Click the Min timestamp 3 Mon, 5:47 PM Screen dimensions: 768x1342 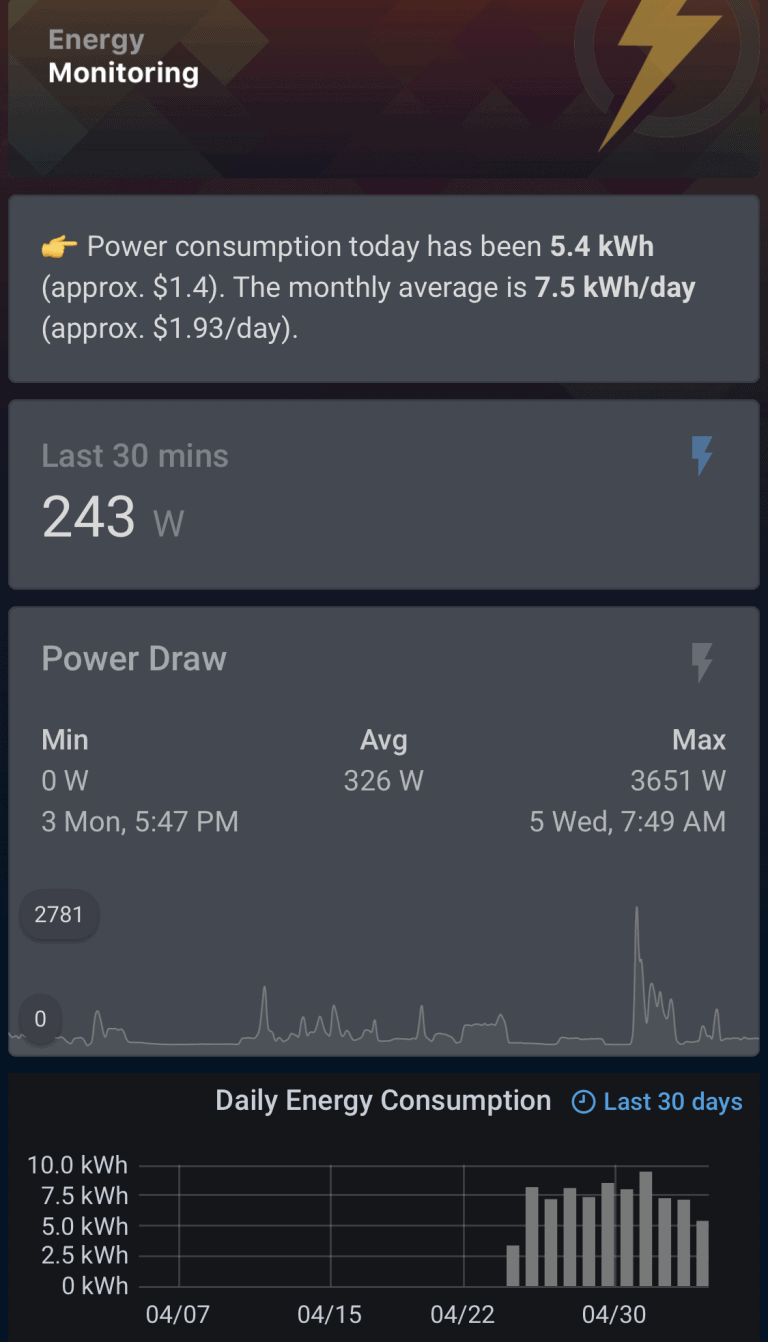pyautogui.click(x=139, y=821)
